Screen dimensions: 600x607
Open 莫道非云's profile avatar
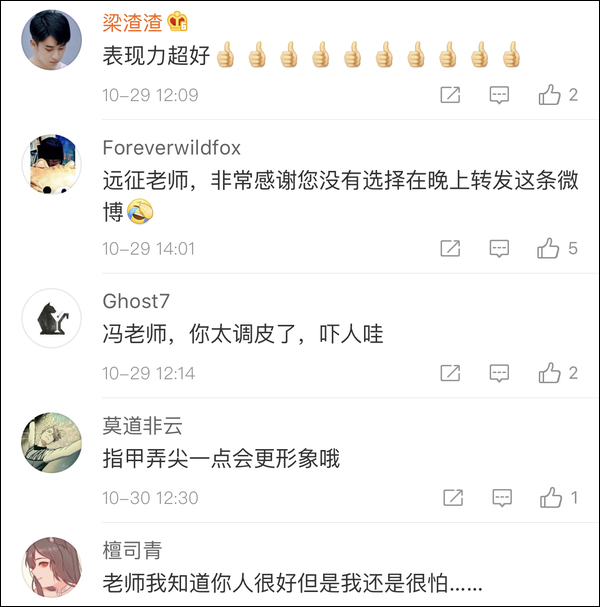coord(52,442)
